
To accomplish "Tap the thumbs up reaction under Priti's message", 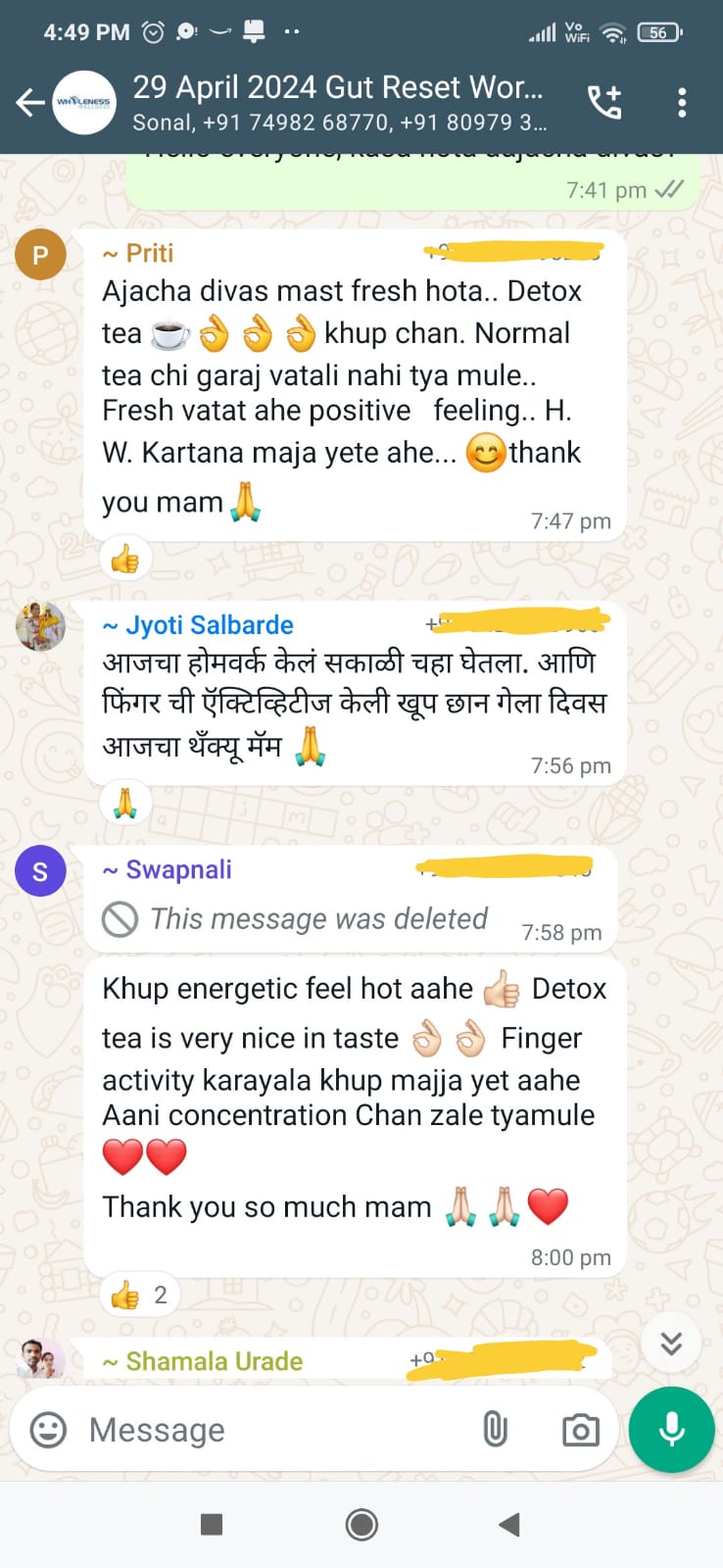I will [x=125, y=561].
